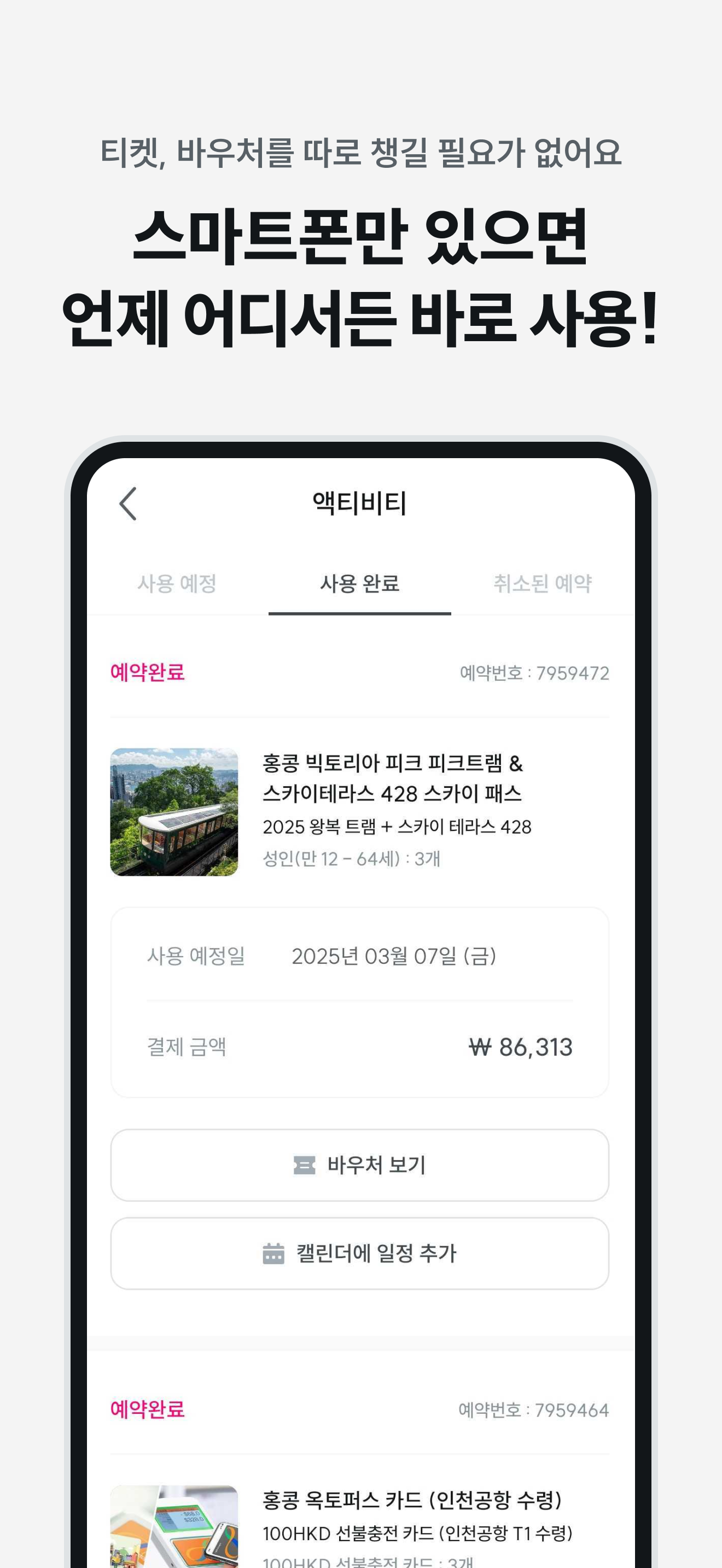Switch to the 취소된 예약 tab

click(544, 584)
